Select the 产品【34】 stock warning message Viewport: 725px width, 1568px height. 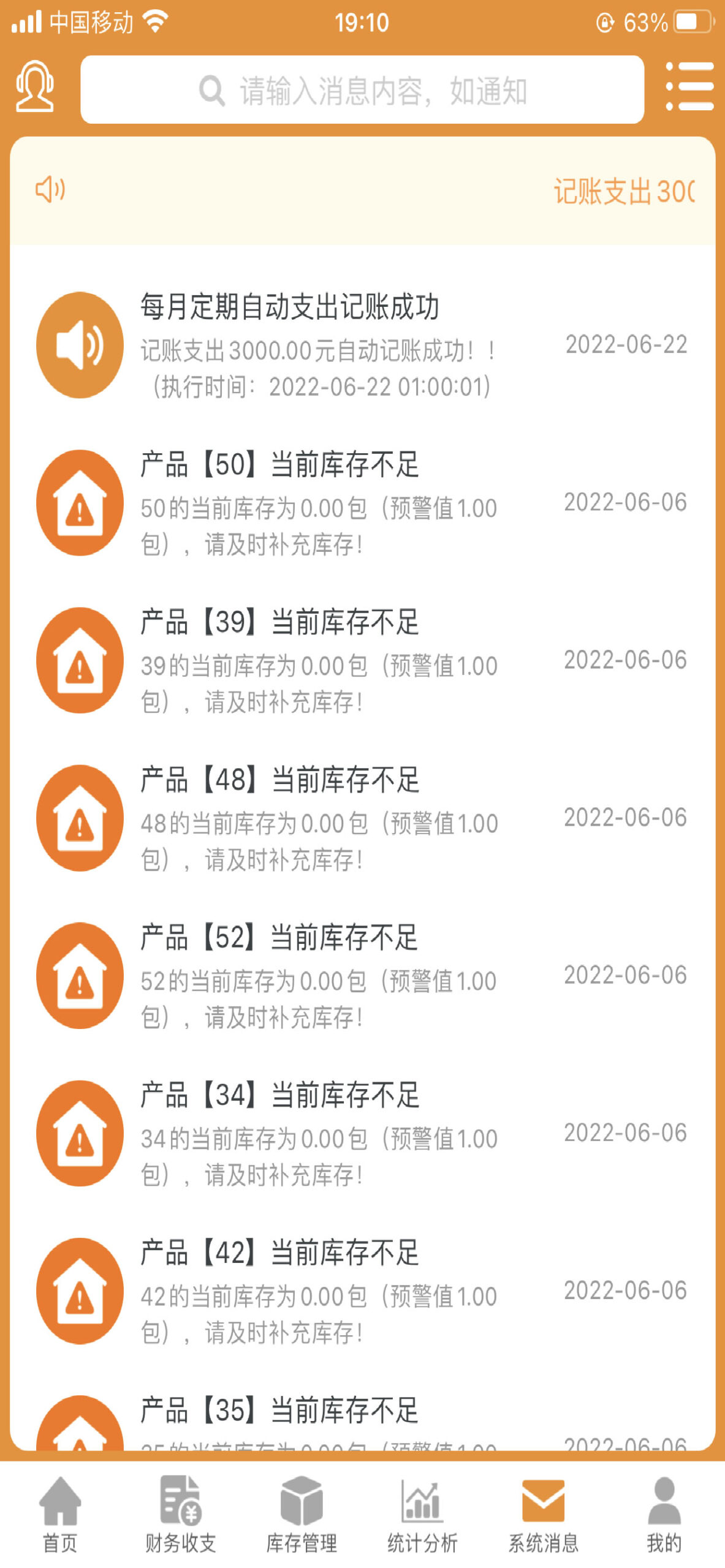click(x=362, y=1133)
